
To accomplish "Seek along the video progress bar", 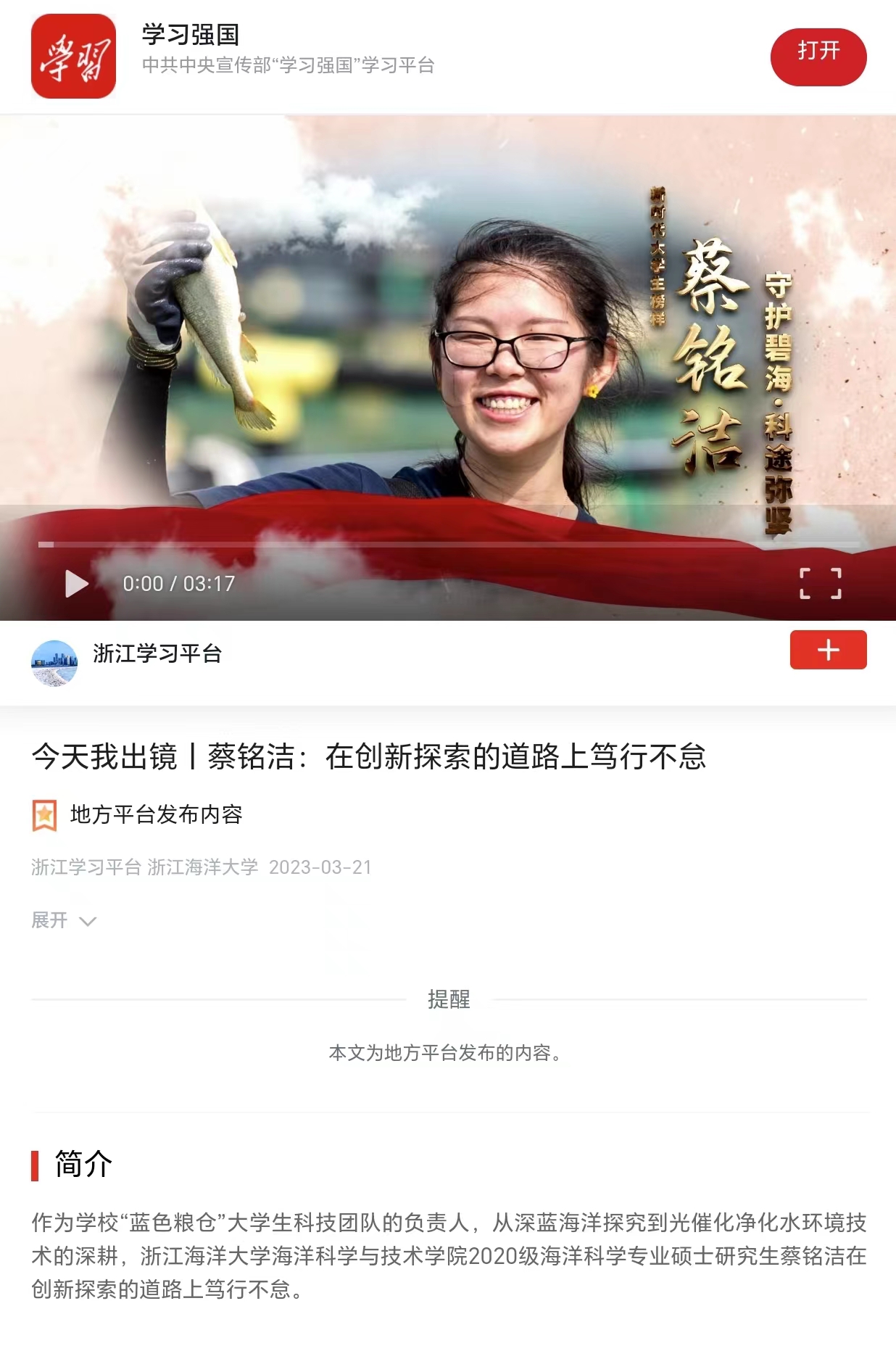I will click(448, 544).
